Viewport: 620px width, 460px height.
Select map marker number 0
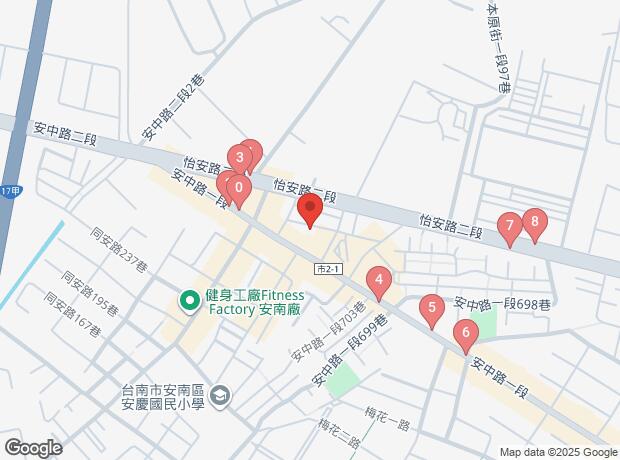[238, 187]
